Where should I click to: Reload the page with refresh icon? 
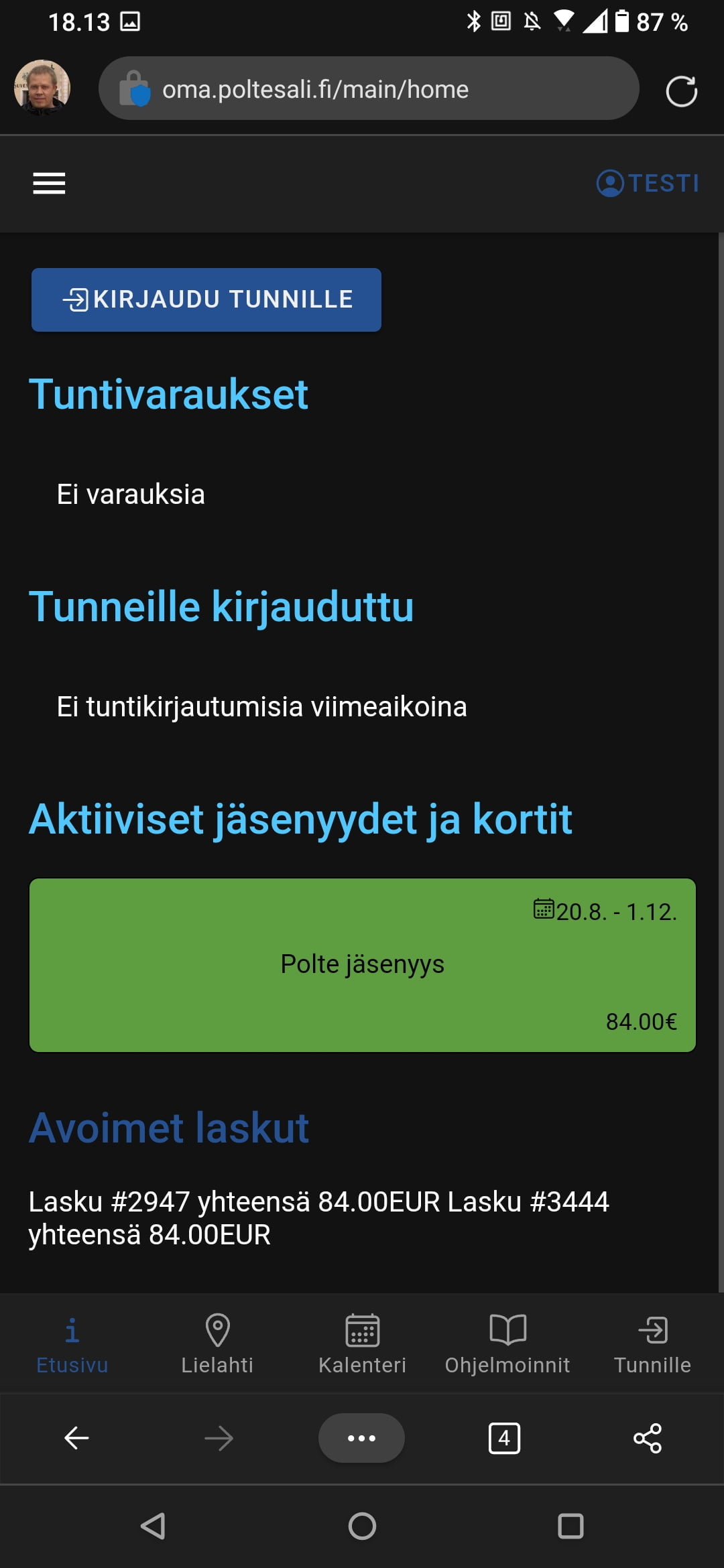(x=681, y=91)
